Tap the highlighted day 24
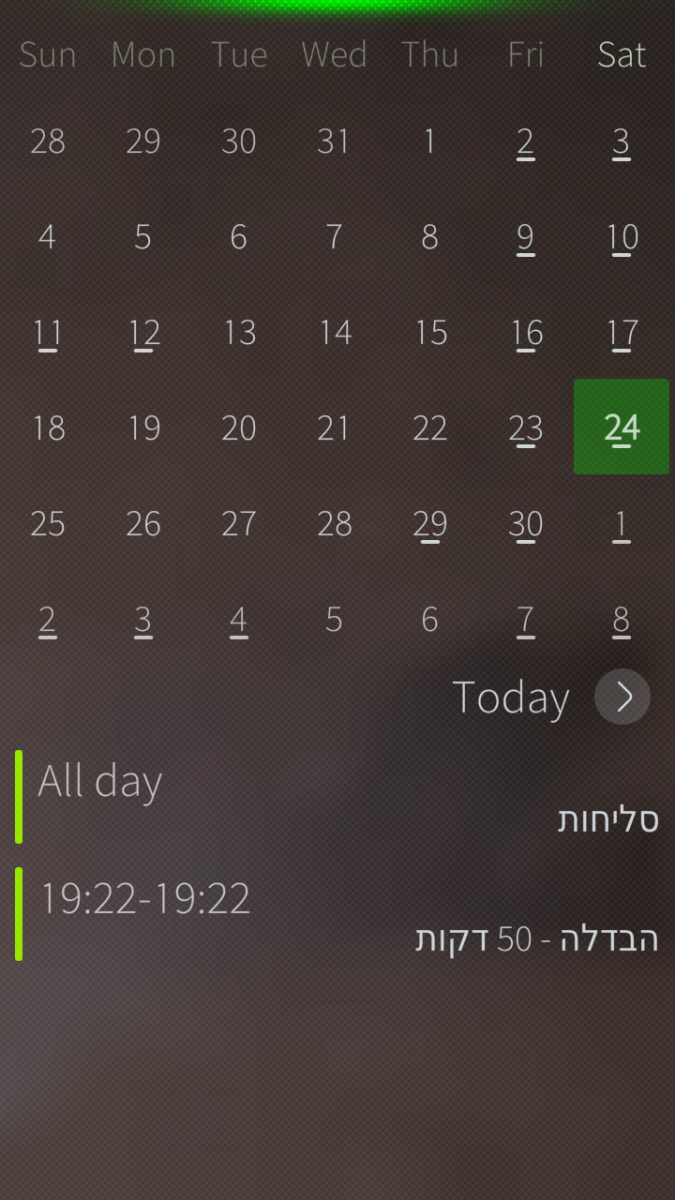 point(621,427)
